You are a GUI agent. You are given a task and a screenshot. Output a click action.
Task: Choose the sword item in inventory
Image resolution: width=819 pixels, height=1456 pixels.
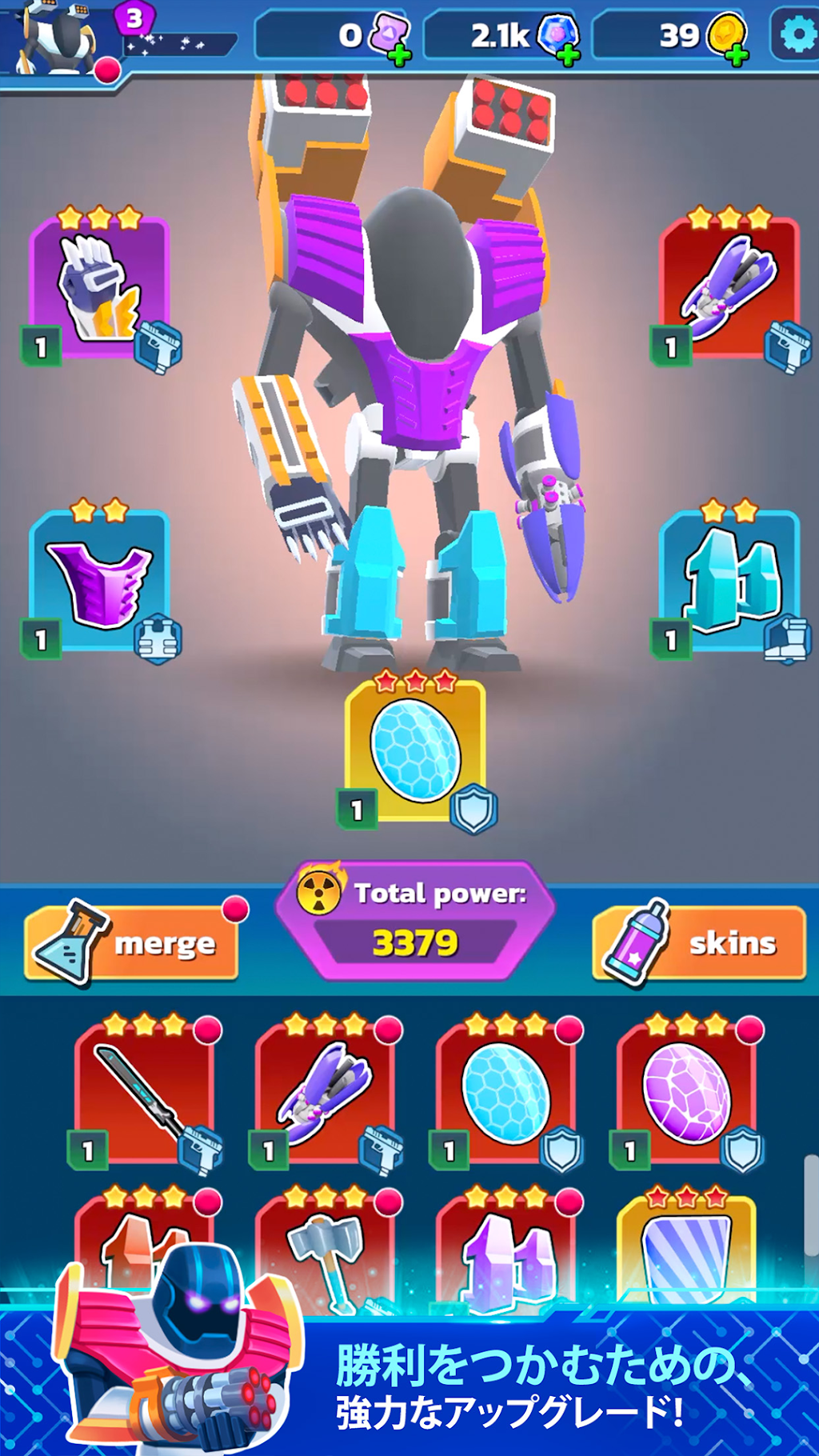click(145, 1093)
